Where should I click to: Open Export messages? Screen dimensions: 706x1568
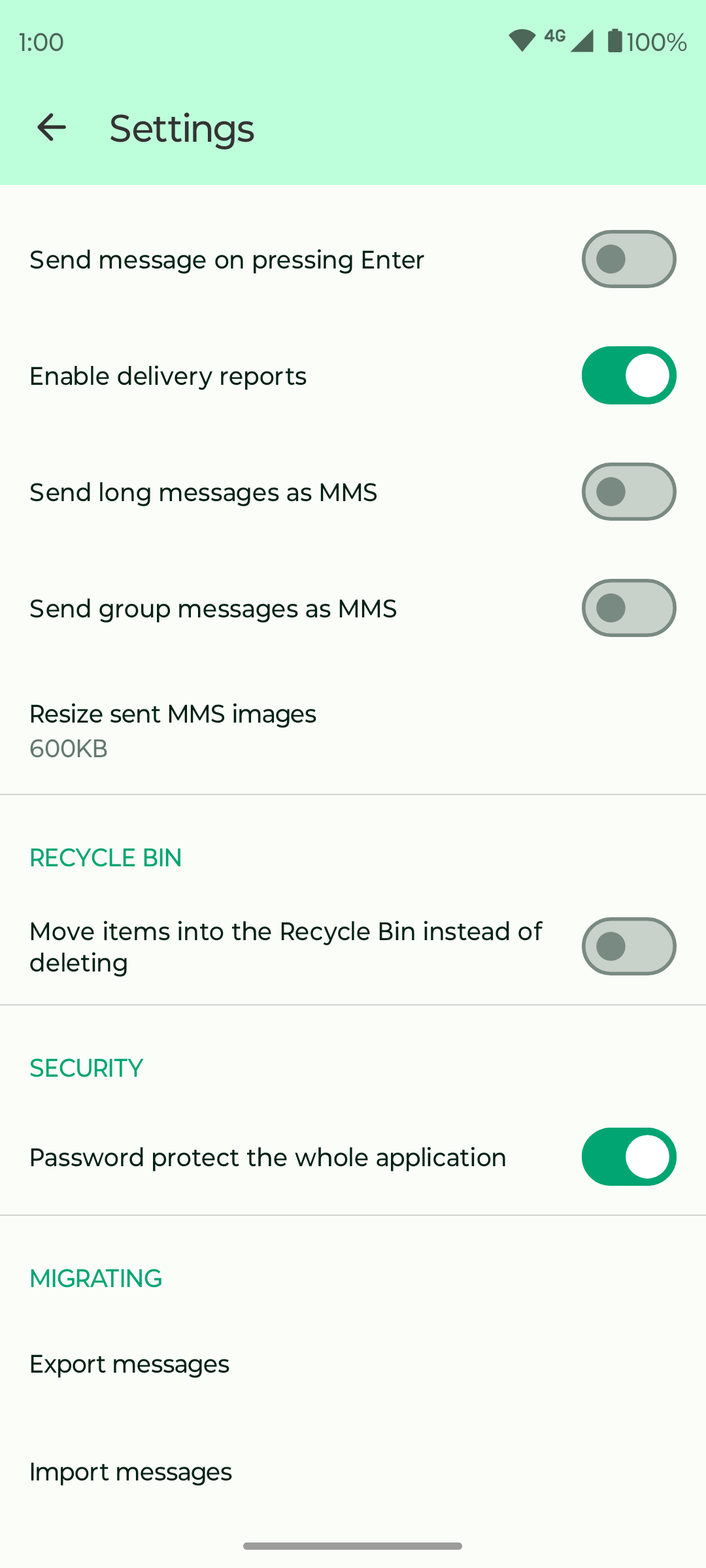(x=129, y=1364)
